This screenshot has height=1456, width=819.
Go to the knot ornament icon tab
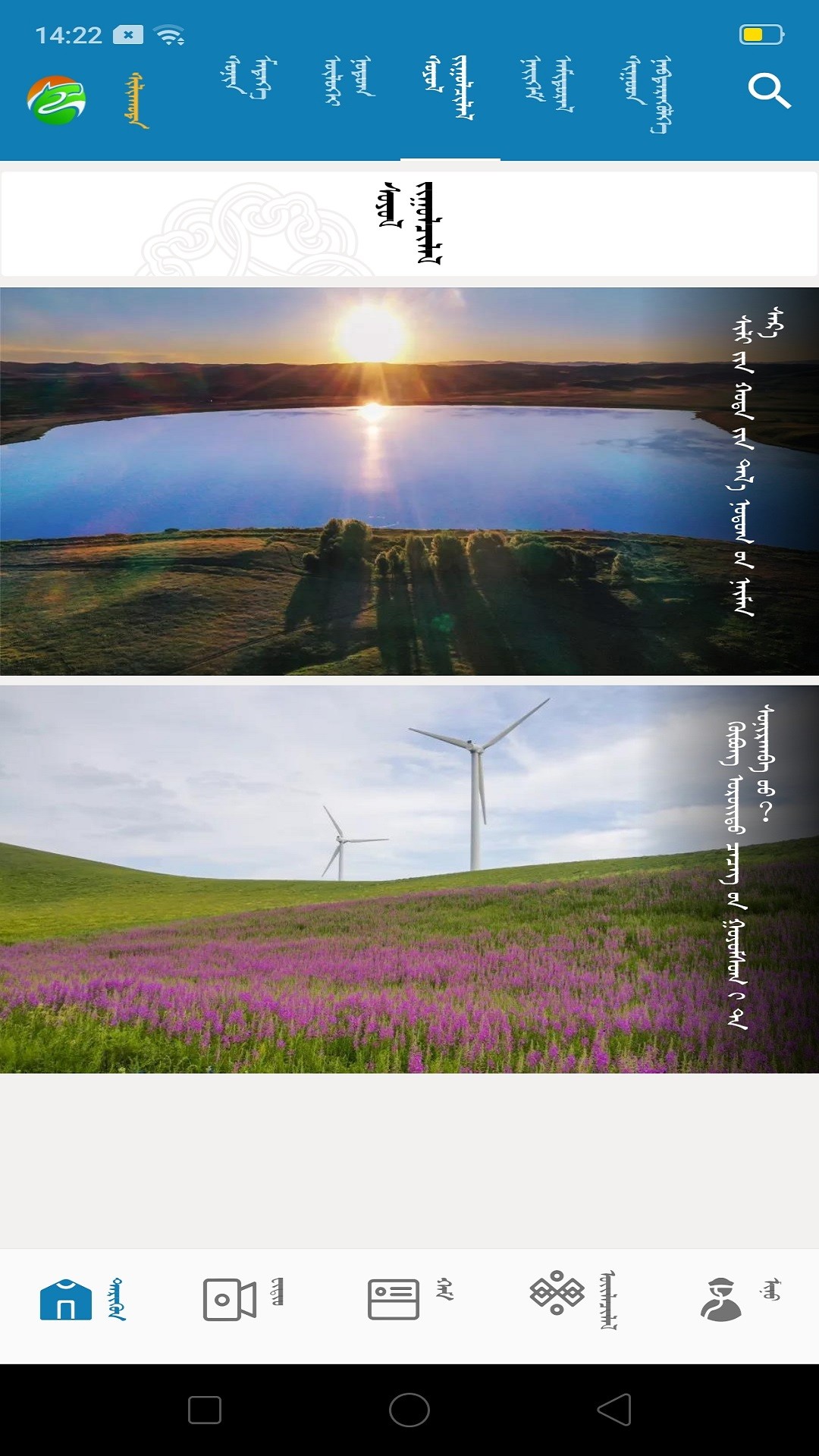[573, 1300]
